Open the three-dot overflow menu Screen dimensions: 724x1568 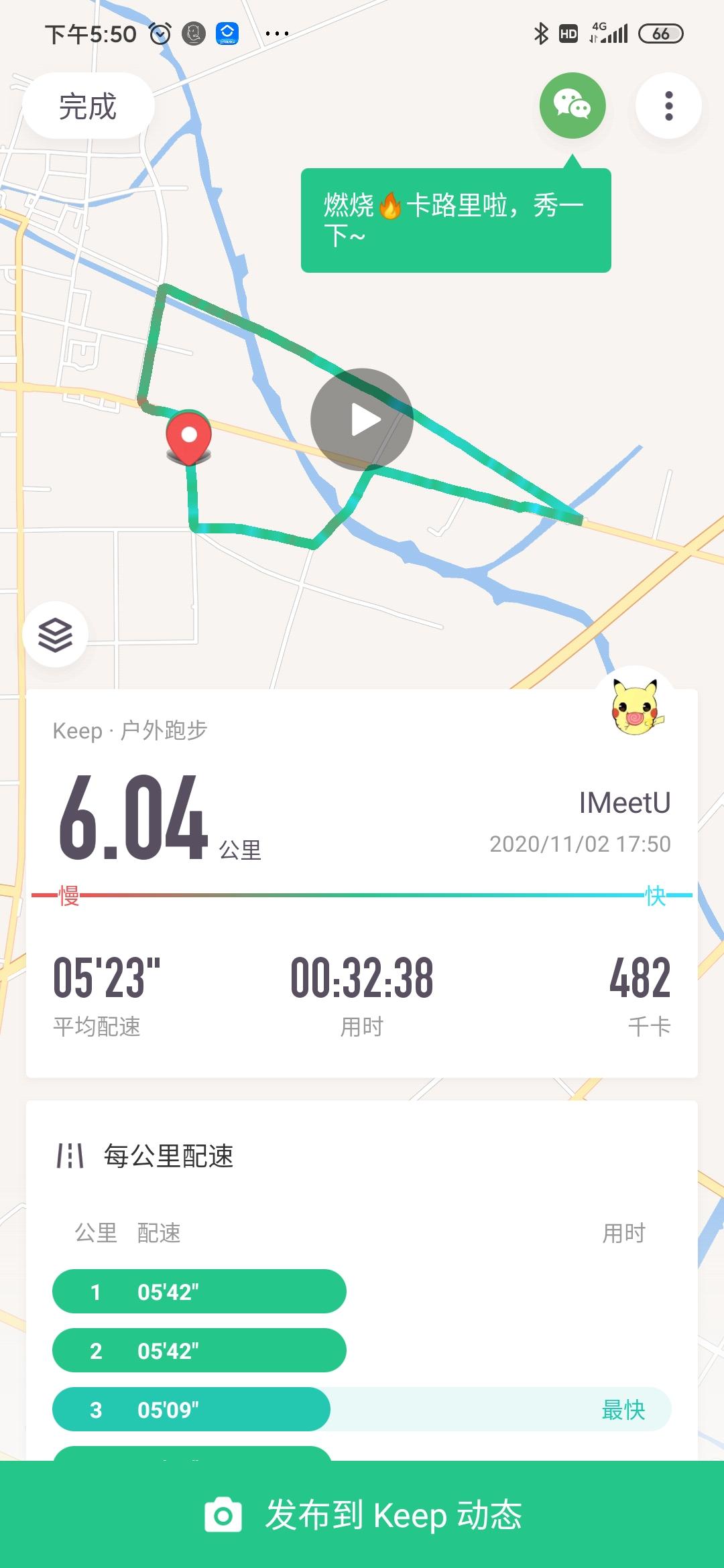pyautogui.click(x=668, y=106)
